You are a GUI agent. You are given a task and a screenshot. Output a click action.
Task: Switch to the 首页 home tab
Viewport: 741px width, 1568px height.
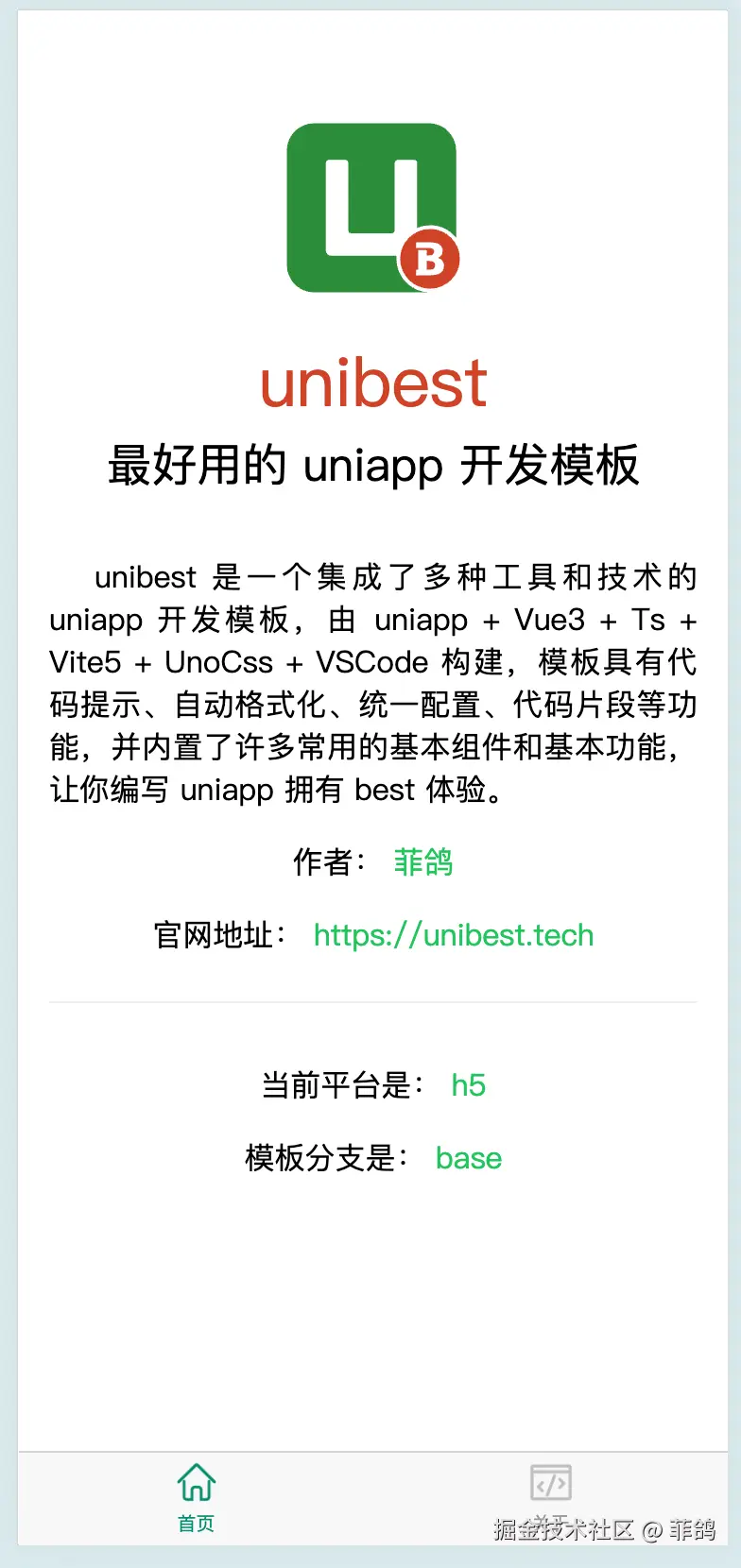click(196, 1496)
